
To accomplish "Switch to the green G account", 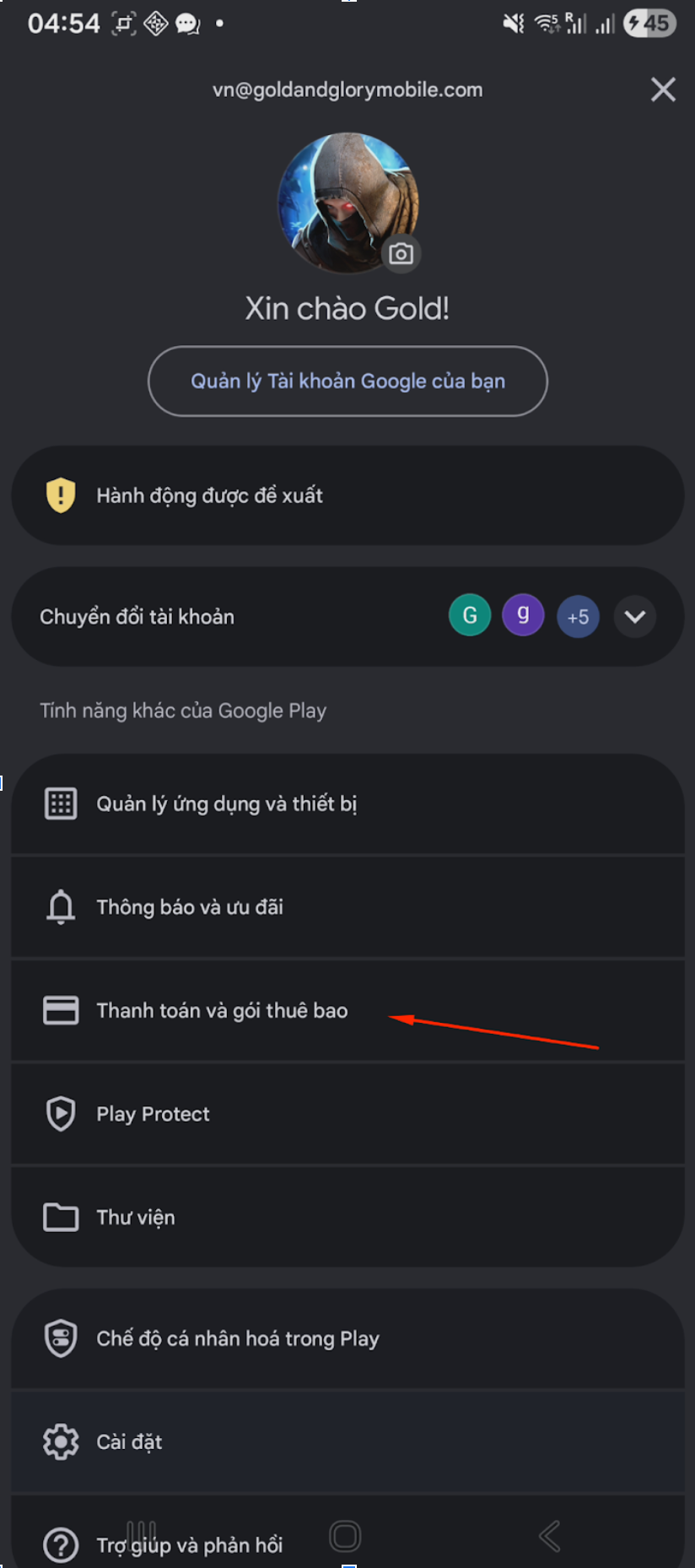I will tap(470, 615).
